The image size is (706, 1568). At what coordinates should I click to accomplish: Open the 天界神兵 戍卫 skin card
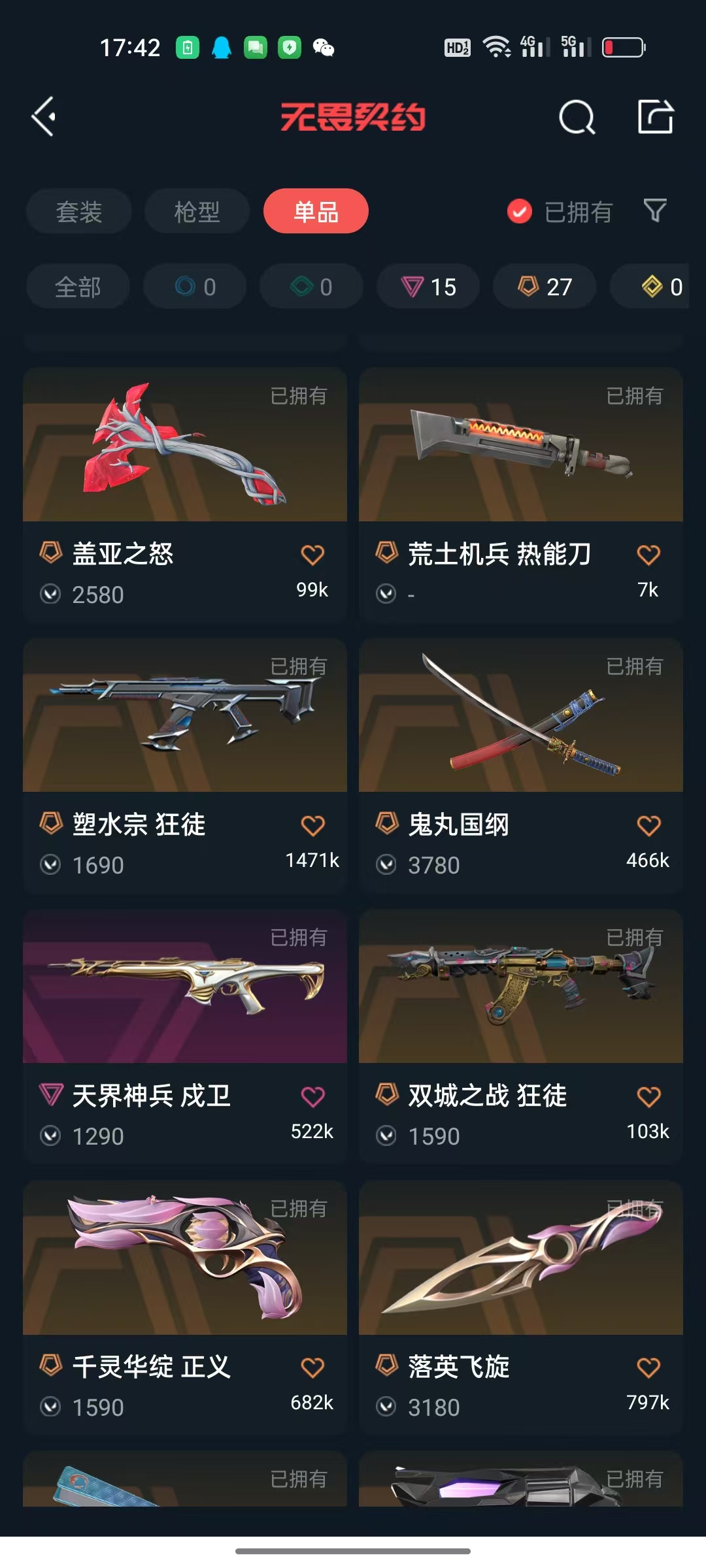coord(185,1036)
